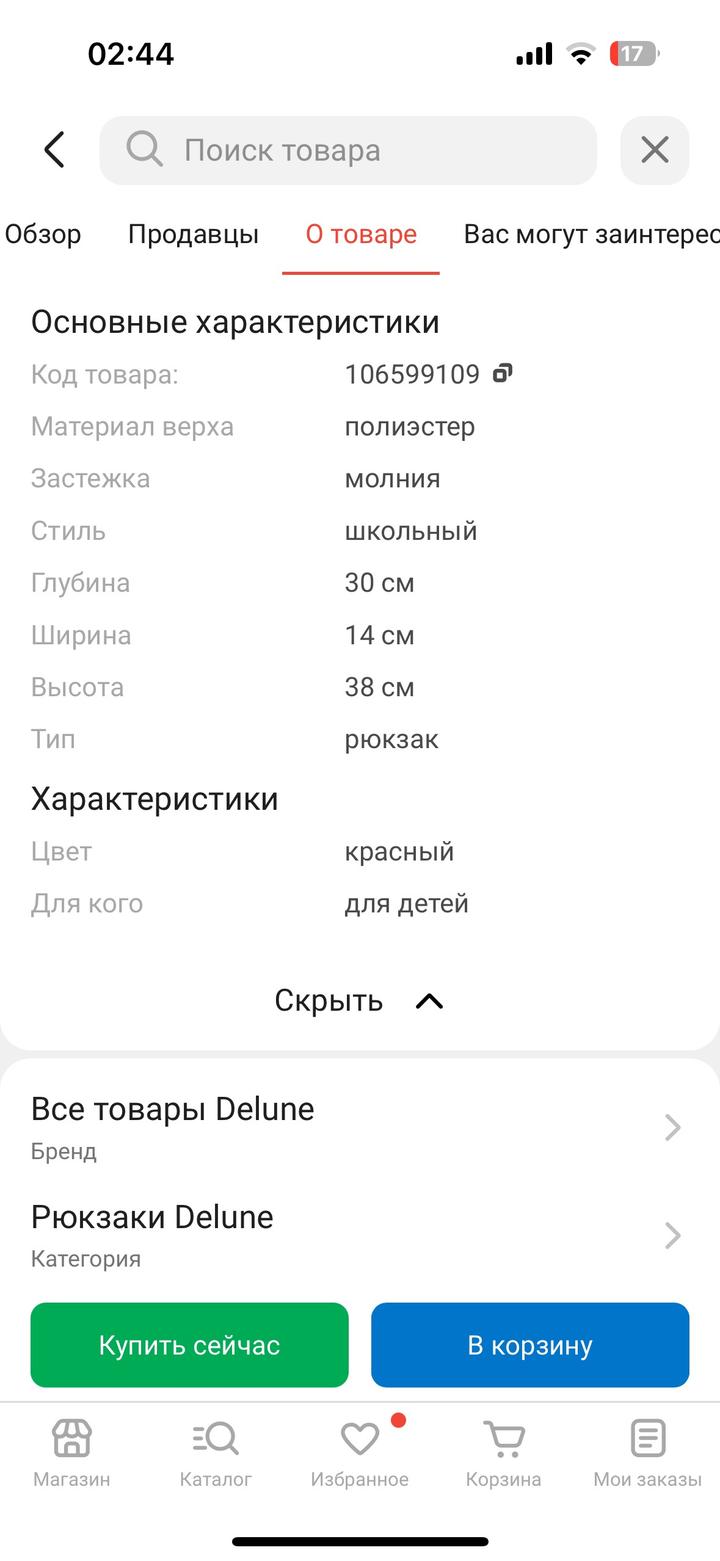The width and height of the screenshot is (720, 1561).
Task: Open Избранное favorites tab
Action: (x=359, y=1452)
